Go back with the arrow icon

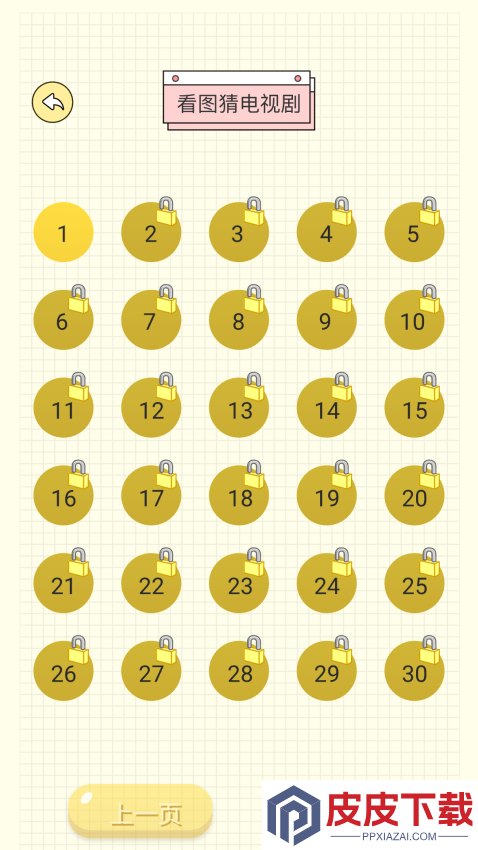click(53, 102)
